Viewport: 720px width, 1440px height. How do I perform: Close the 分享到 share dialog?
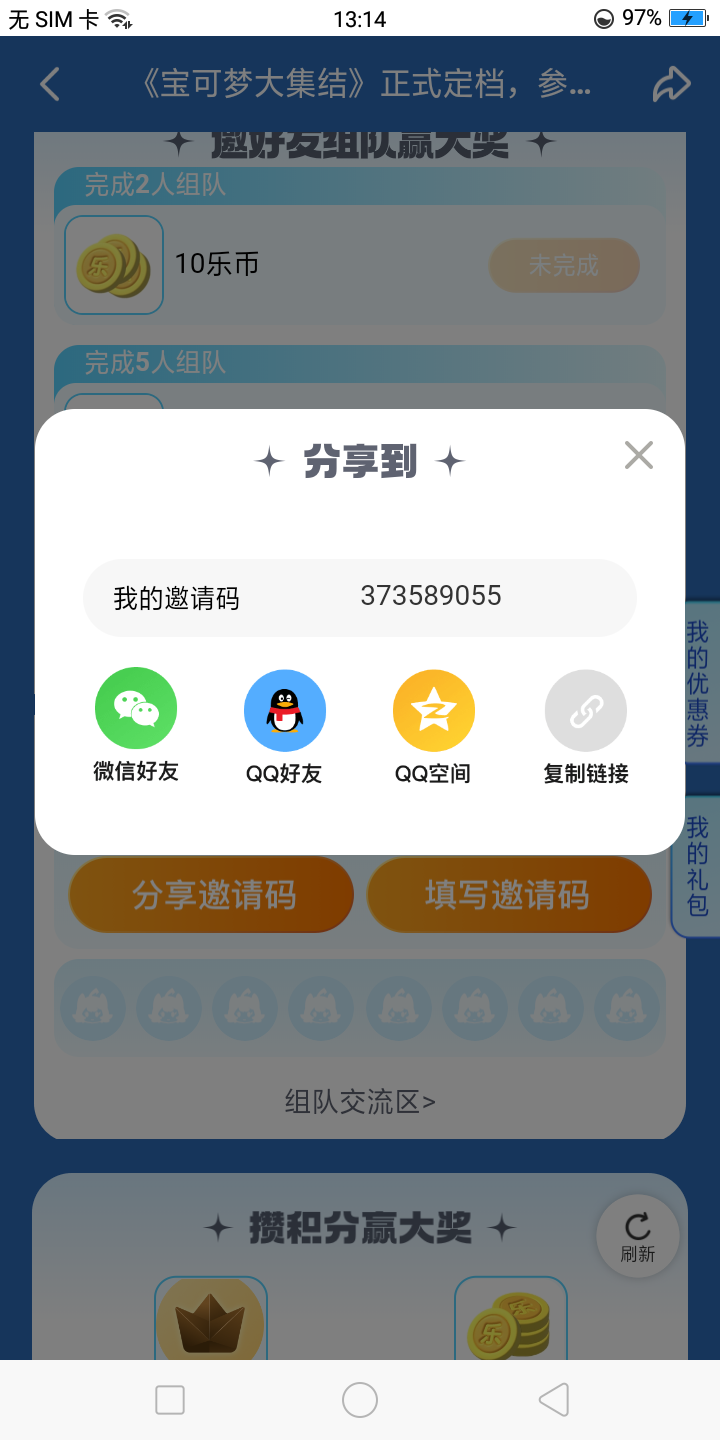click(x=638, y=456)
